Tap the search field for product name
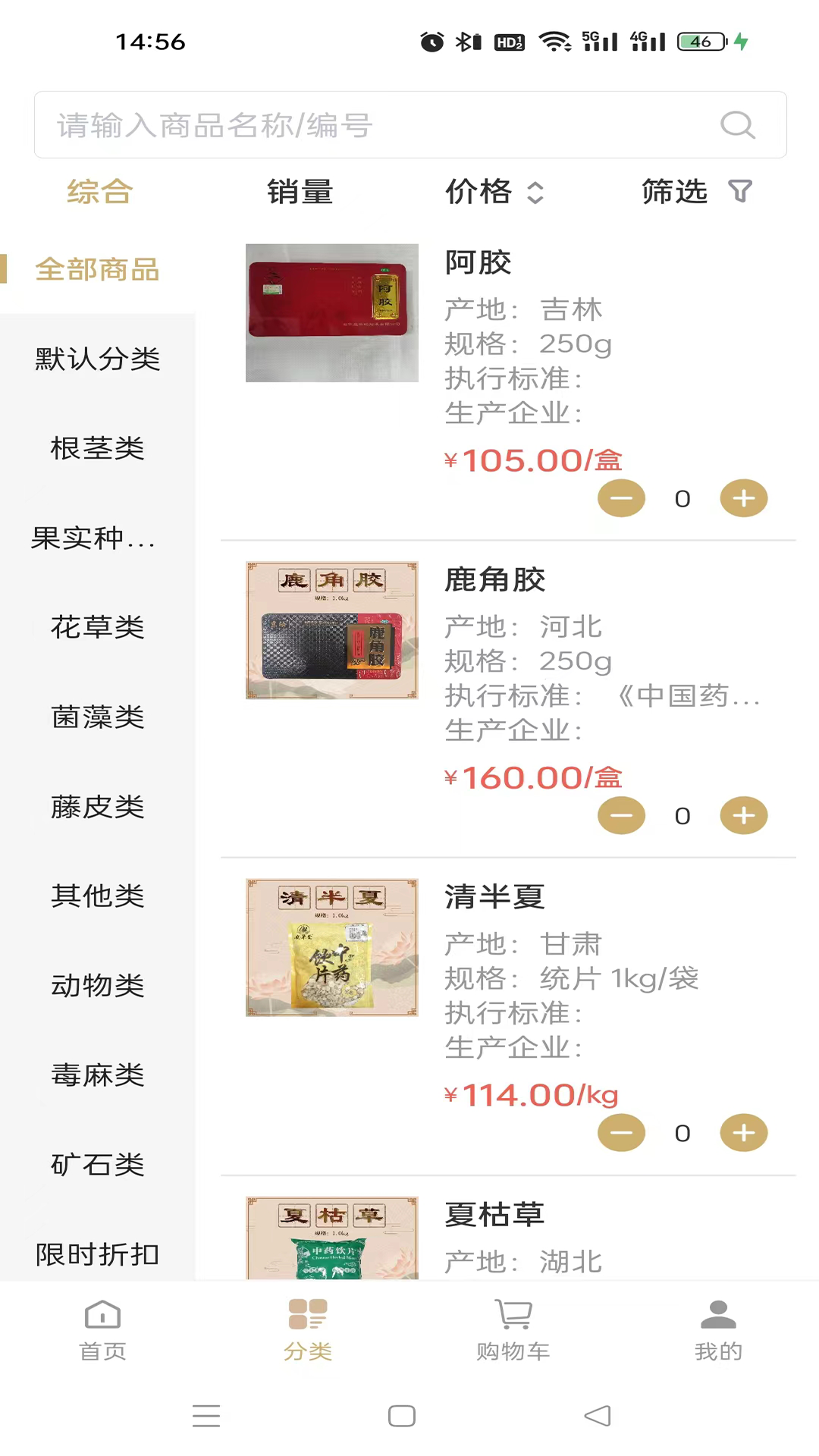 pyautogui.click(x=379, y=125)
